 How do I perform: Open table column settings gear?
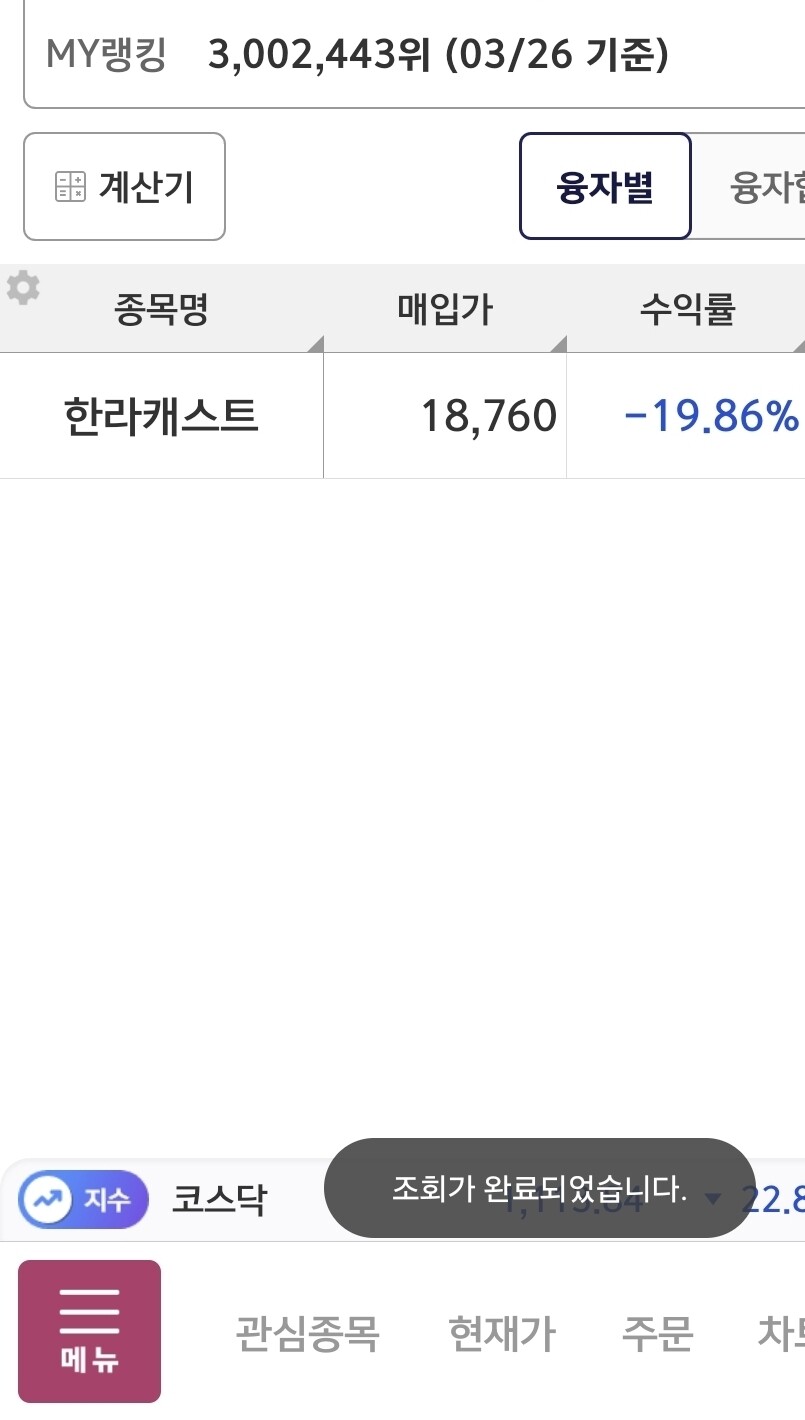(x=23, y=288)
